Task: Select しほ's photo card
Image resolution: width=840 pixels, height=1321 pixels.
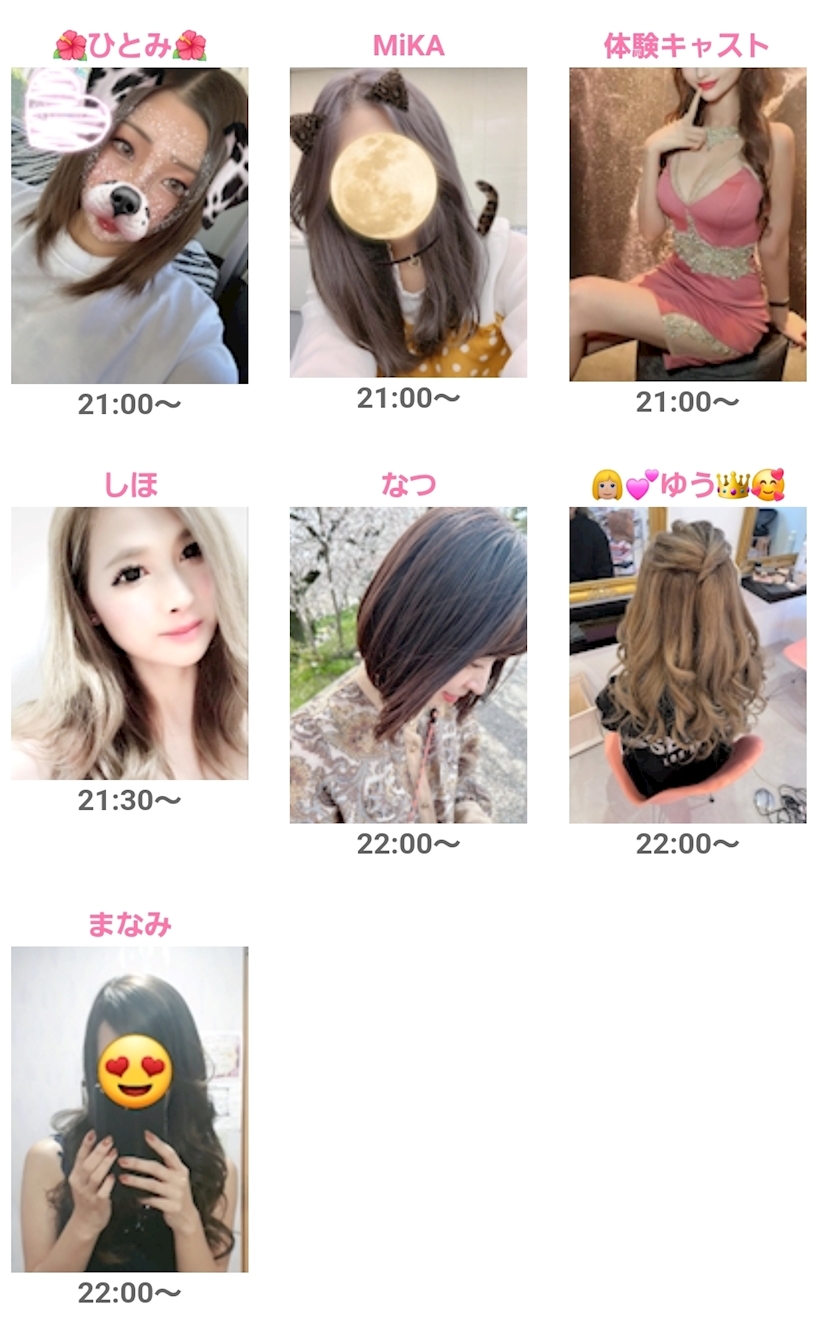Action: tap(129, 643)
